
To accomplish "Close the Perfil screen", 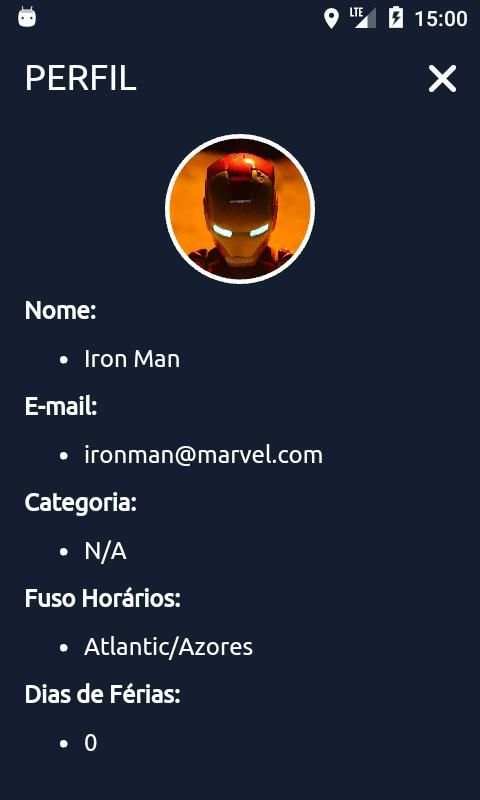I will click(x=442, y=79).
